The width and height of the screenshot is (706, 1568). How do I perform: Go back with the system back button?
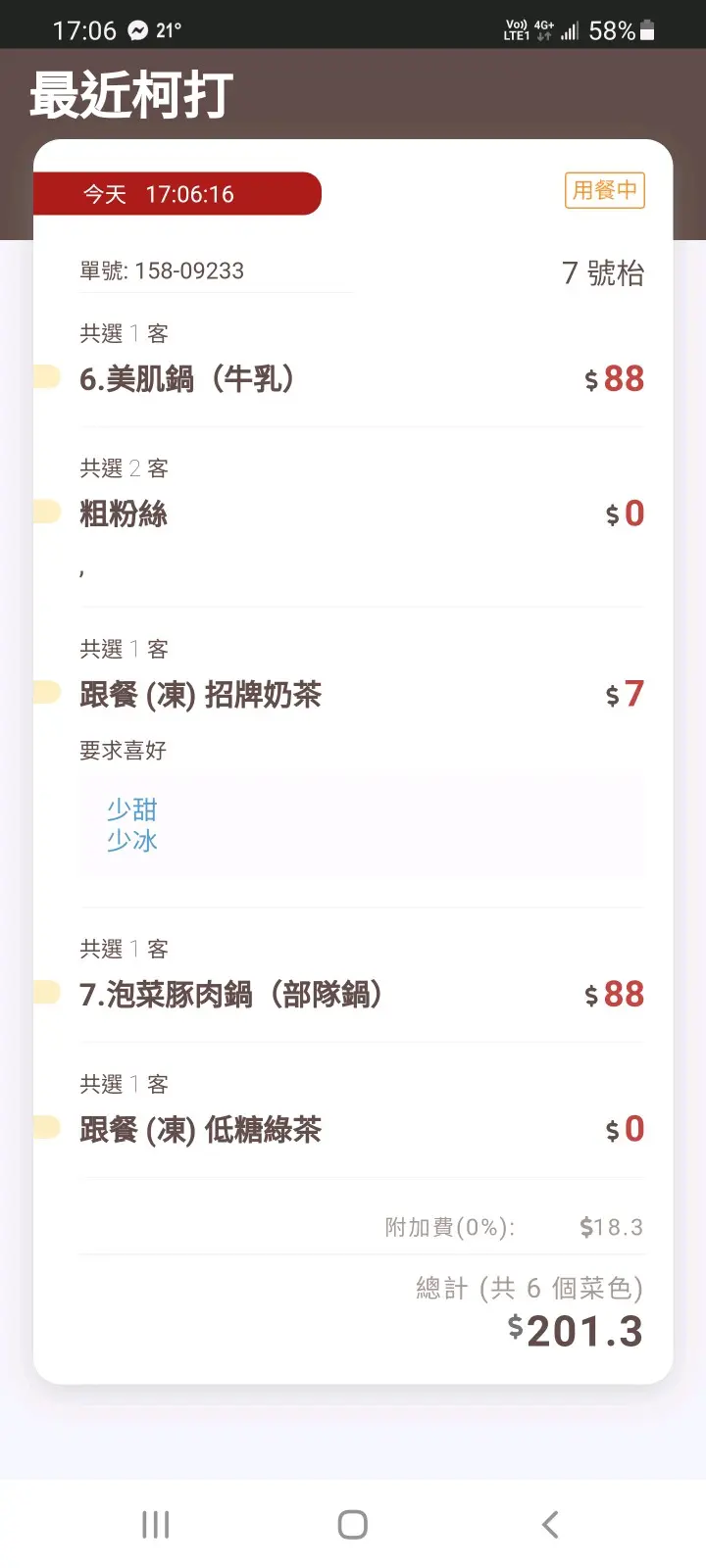[550, 1524]
